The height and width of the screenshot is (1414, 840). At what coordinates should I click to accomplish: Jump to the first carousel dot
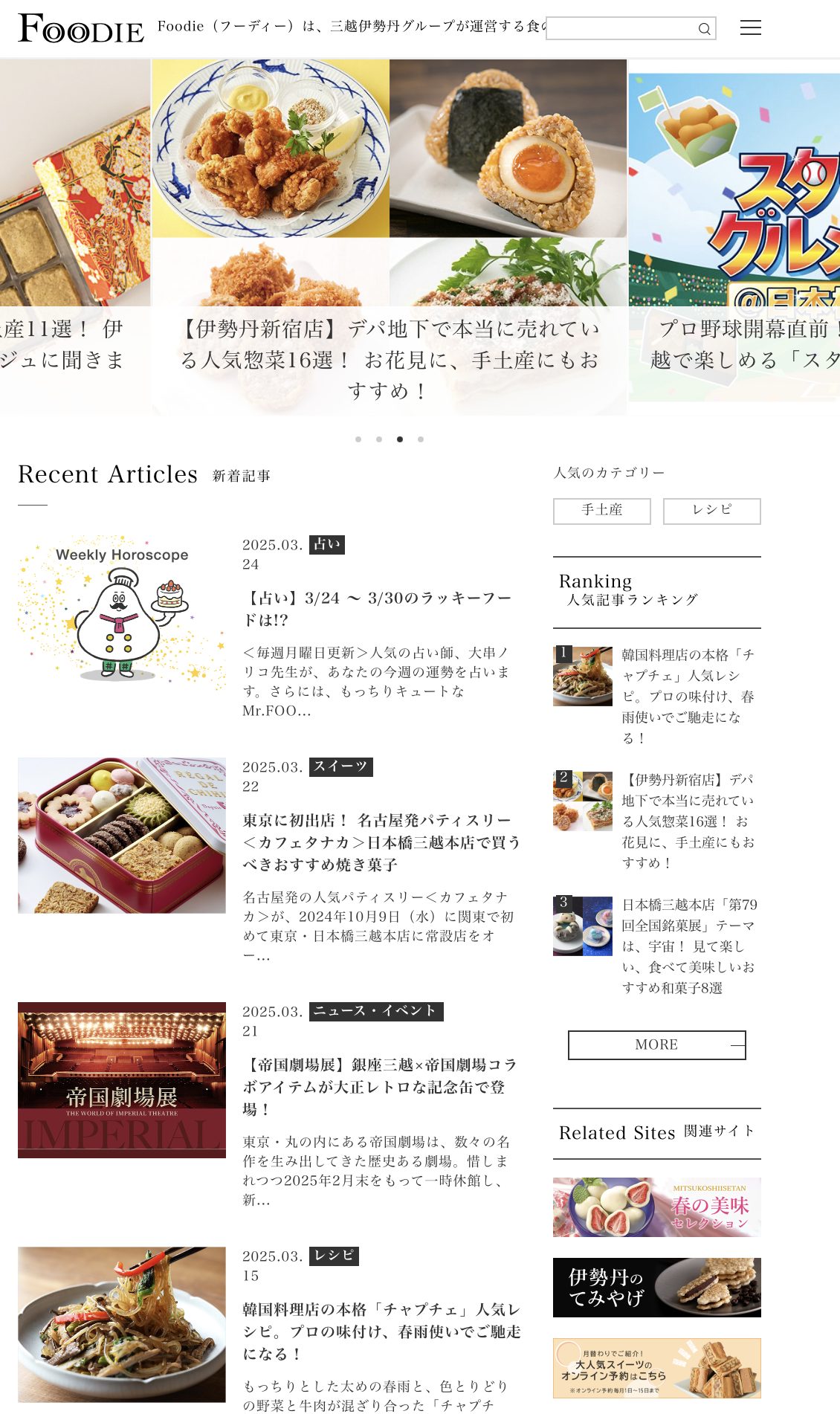click(x=358, y=439)
